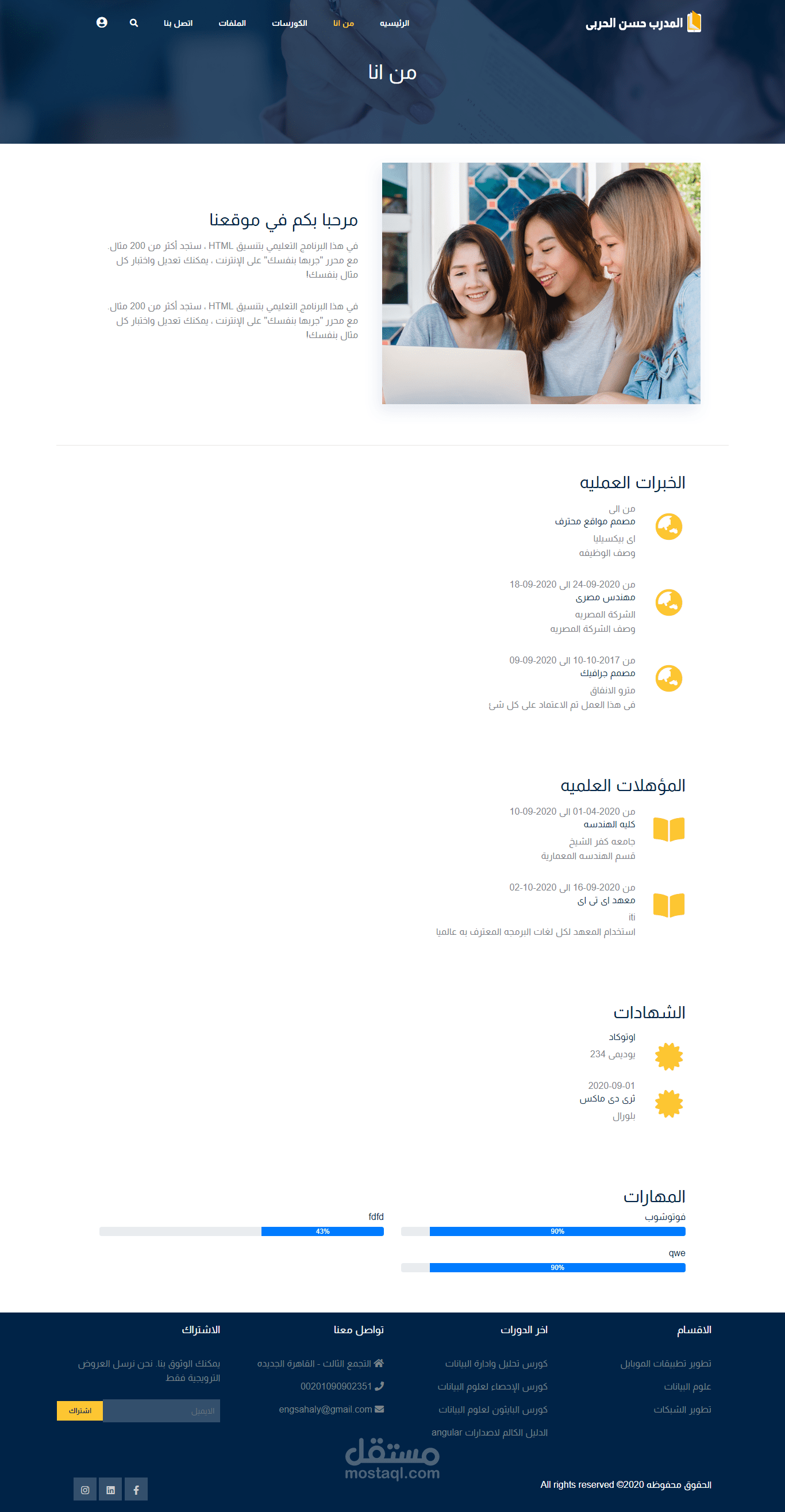Open علوم البيانات category link
785x1512 pixels.
pos(687,1387)
